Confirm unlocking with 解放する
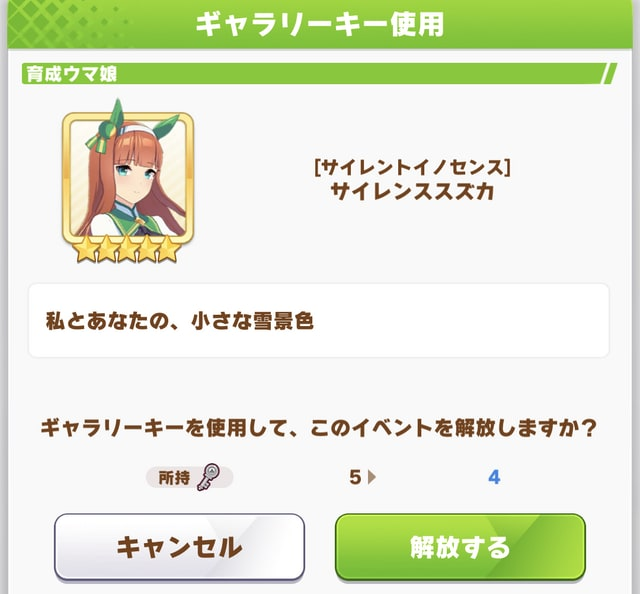The height and width of the screenshot is (594, 640). pos(460,547)
